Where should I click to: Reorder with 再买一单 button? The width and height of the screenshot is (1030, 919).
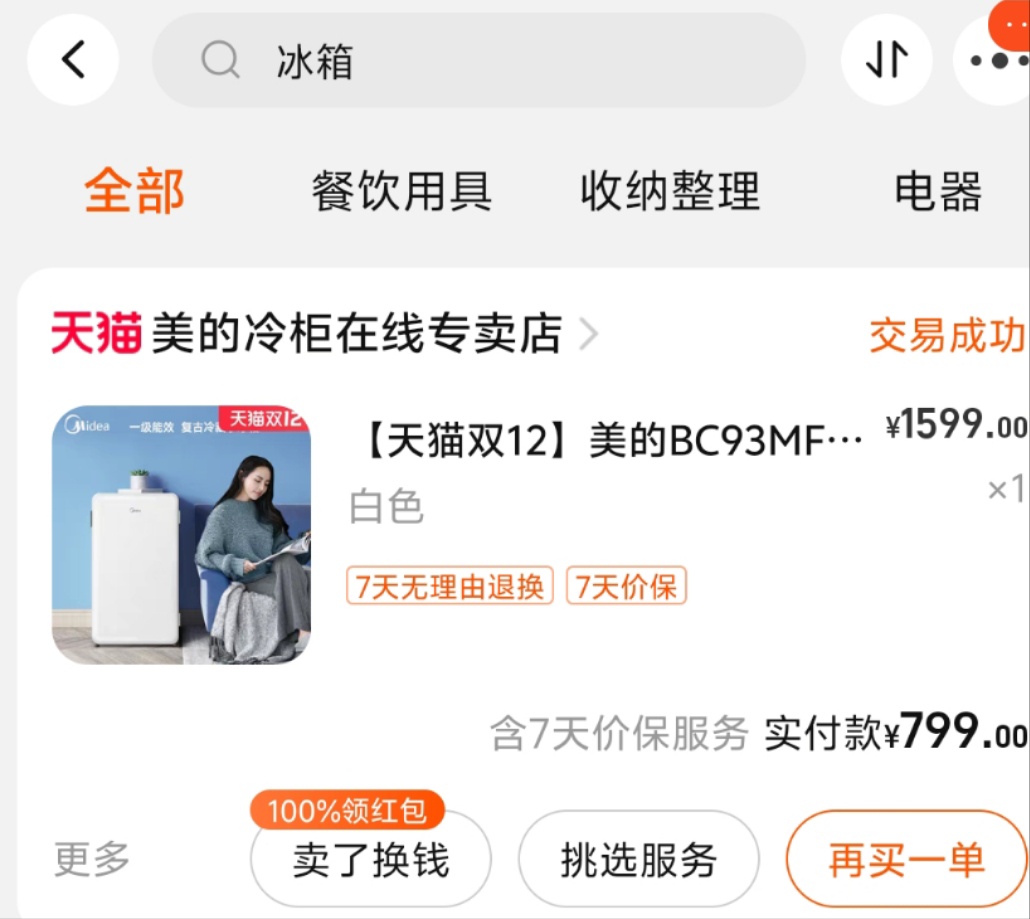[906, 860]
